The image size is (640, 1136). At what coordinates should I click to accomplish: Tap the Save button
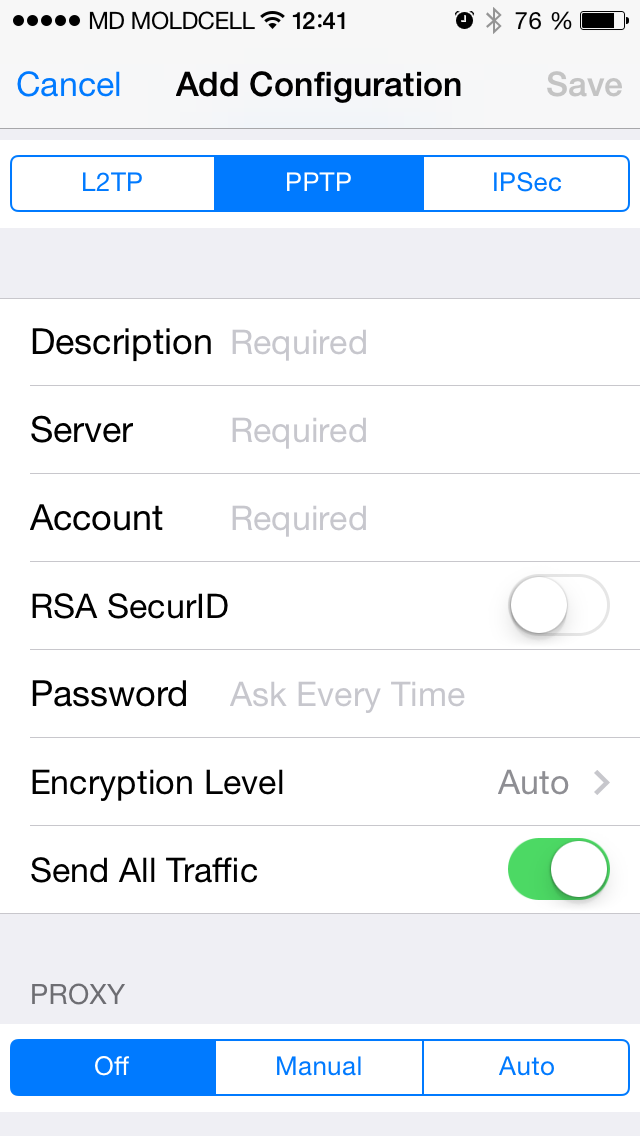click(x=584, y=85)
